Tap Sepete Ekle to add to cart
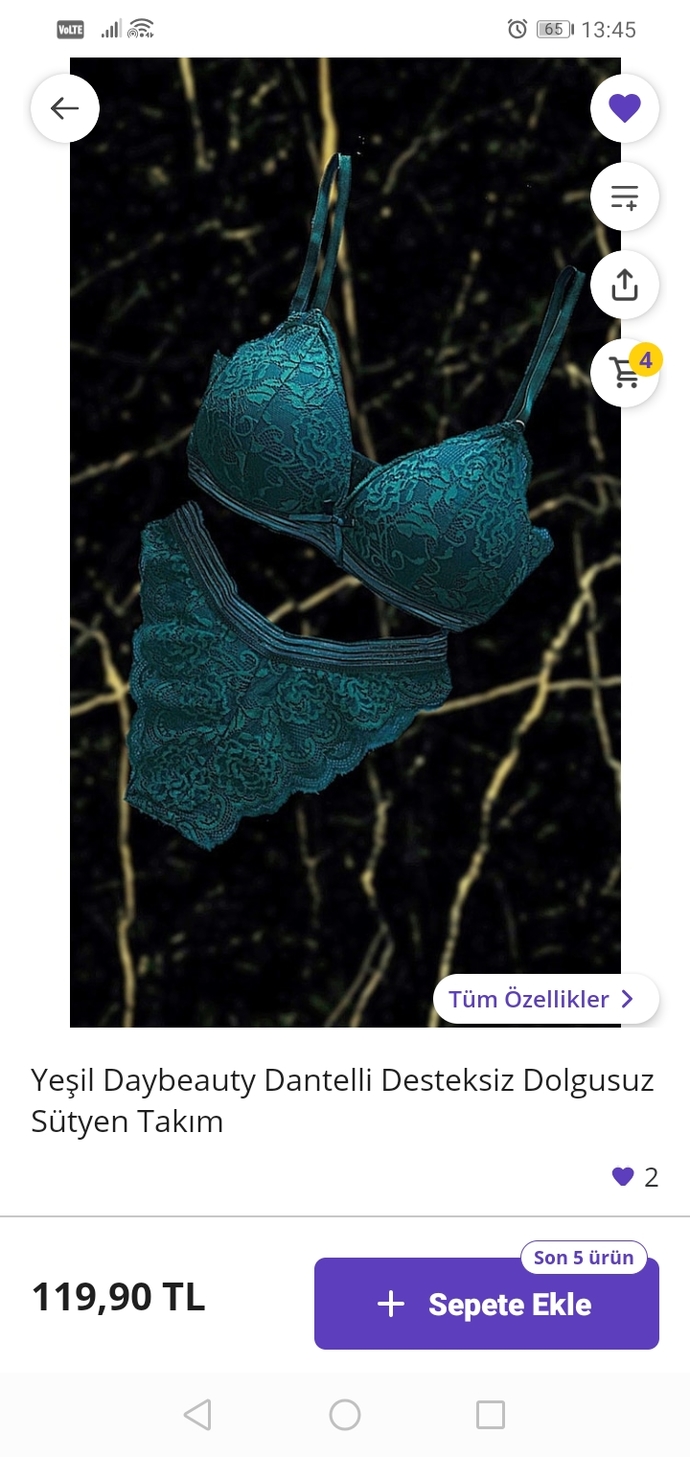This screenshot has width=690, height=1457. (x=486, y=1304)
